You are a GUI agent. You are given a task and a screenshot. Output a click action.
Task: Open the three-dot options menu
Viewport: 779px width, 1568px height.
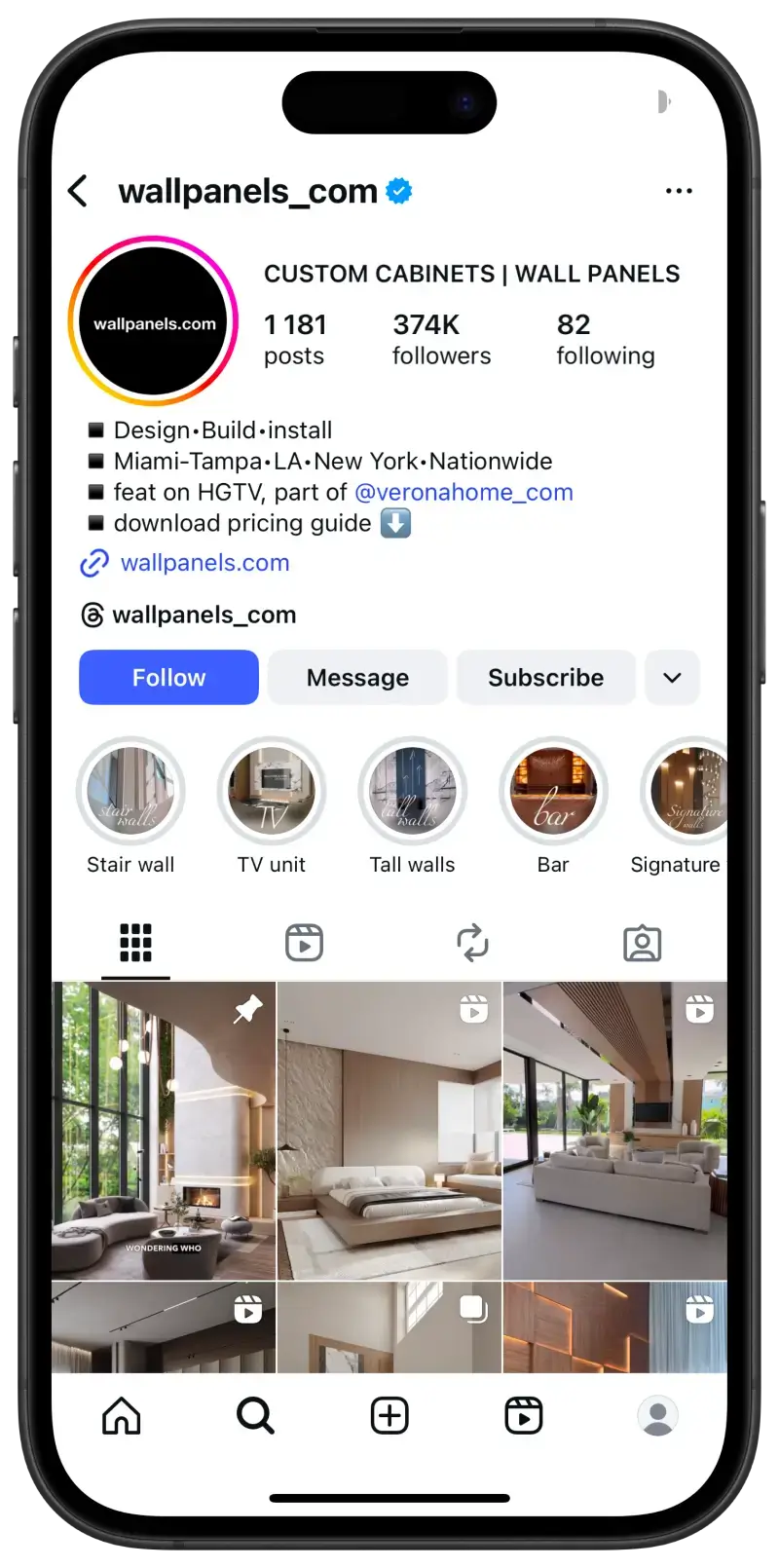pos(679,191)
